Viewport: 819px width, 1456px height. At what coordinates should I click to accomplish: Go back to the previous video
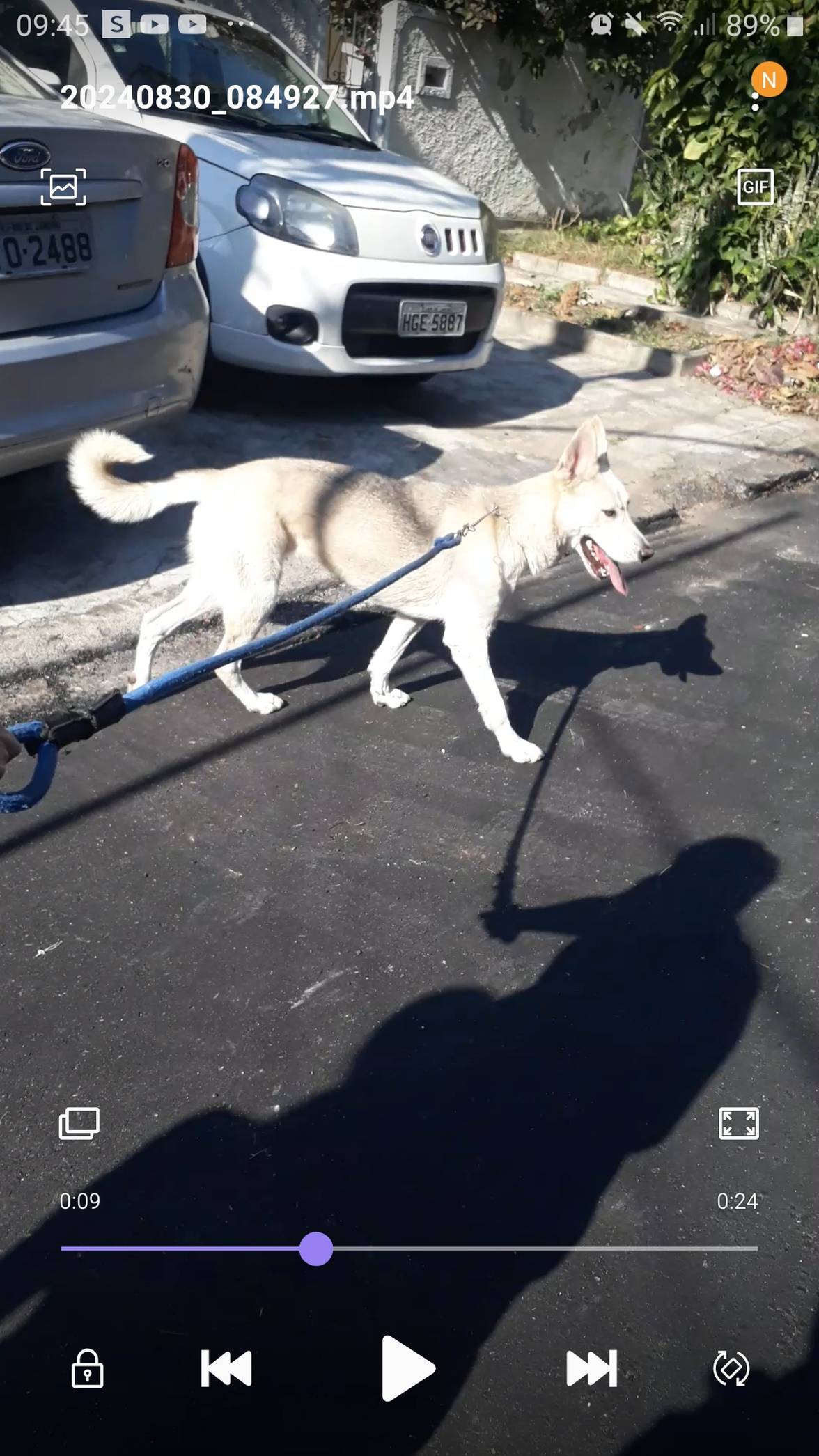pyautogui.click(x=226, y=1368)
